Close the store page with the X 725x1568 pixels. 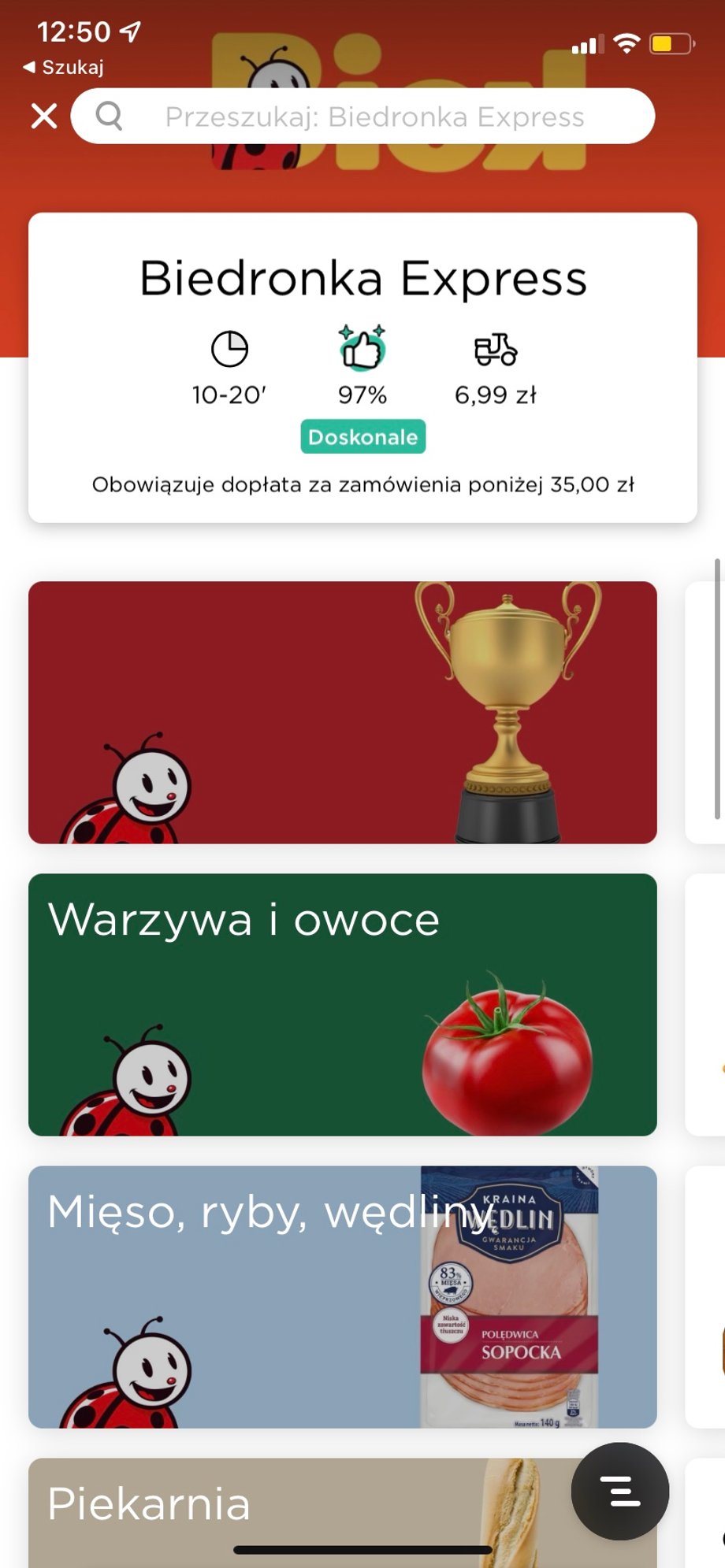pyautogui.click(x=44, y=117)
